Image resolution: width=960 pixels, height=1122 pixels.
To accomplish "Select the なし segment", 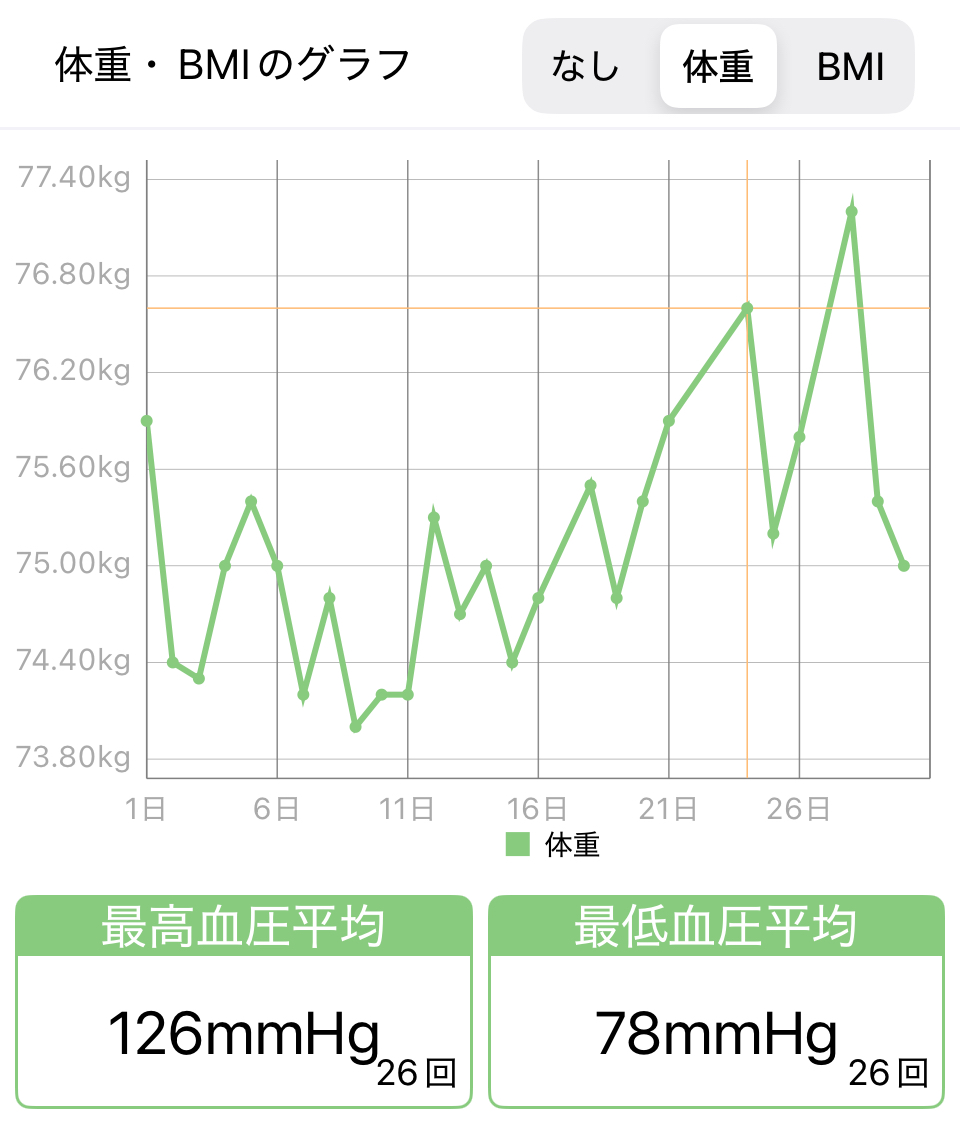I will 586,67.
